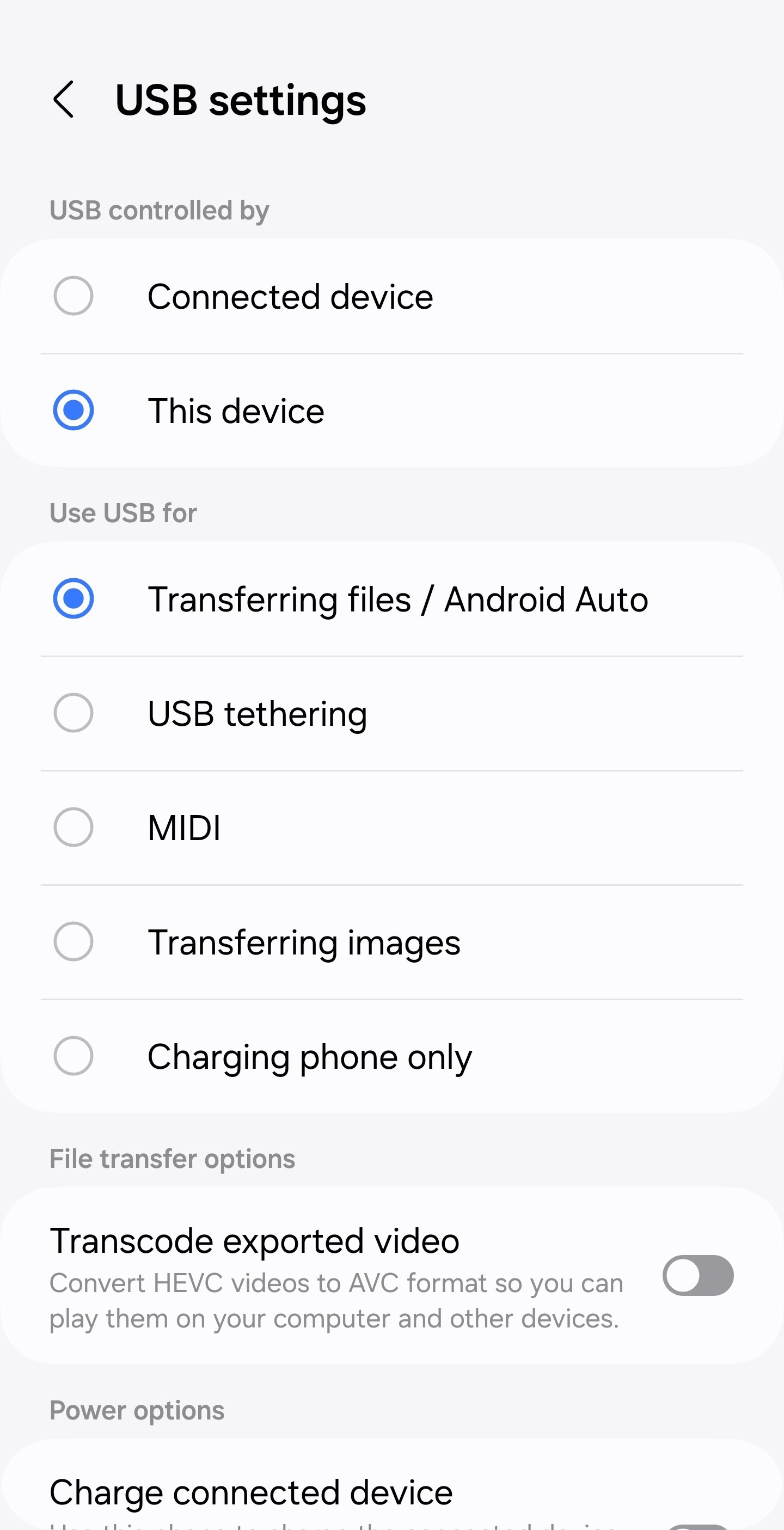Enable Transferring images mode
Image resolution: width=784 pixels, height=1530 pixels.
[x=73, y=941]
